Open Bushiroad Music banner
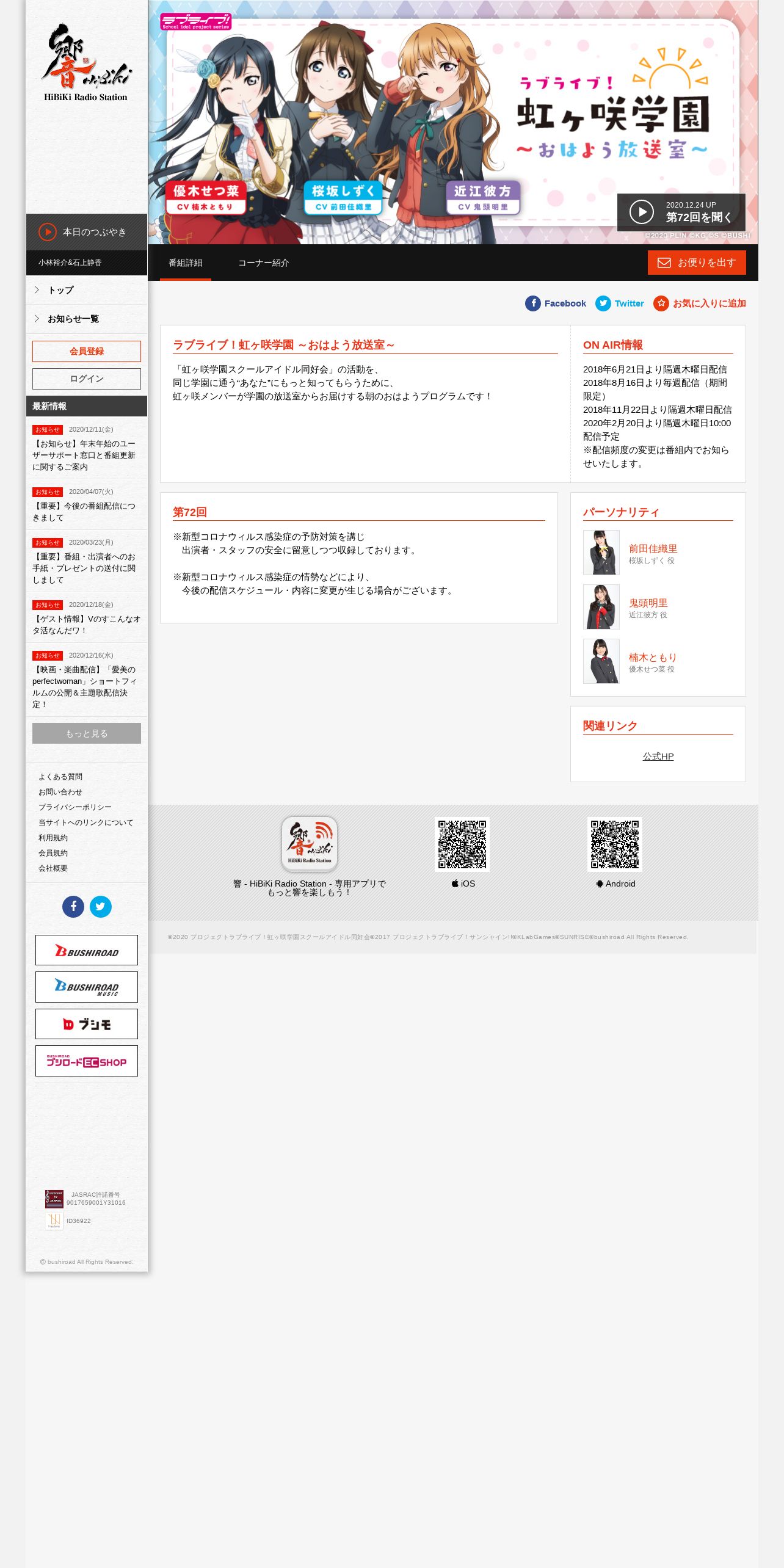The height and width of the screenshot is (1568, 784). tap(87, 987)
